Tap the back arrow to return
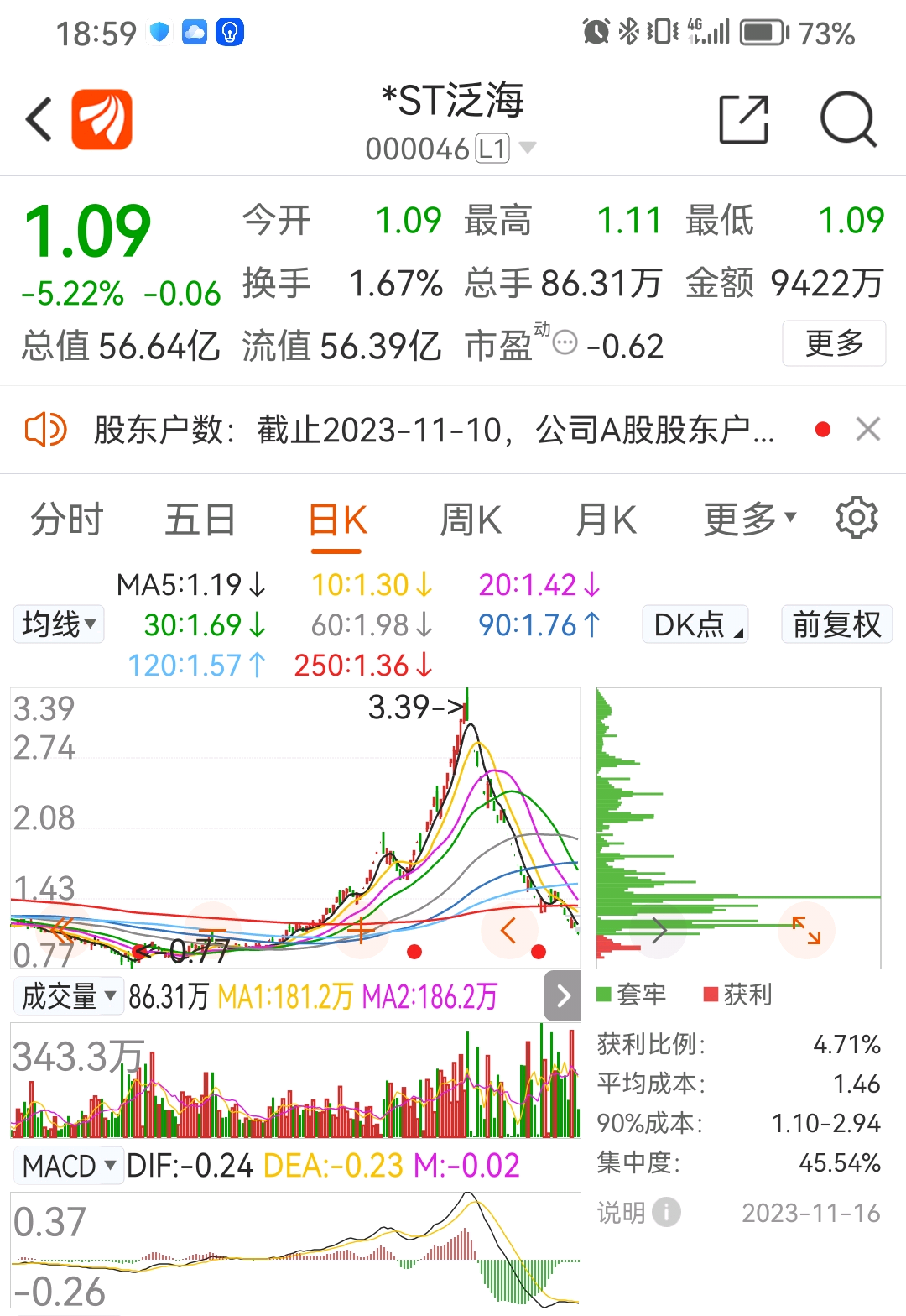The image size is (906, 1316). tap(37, 119)
